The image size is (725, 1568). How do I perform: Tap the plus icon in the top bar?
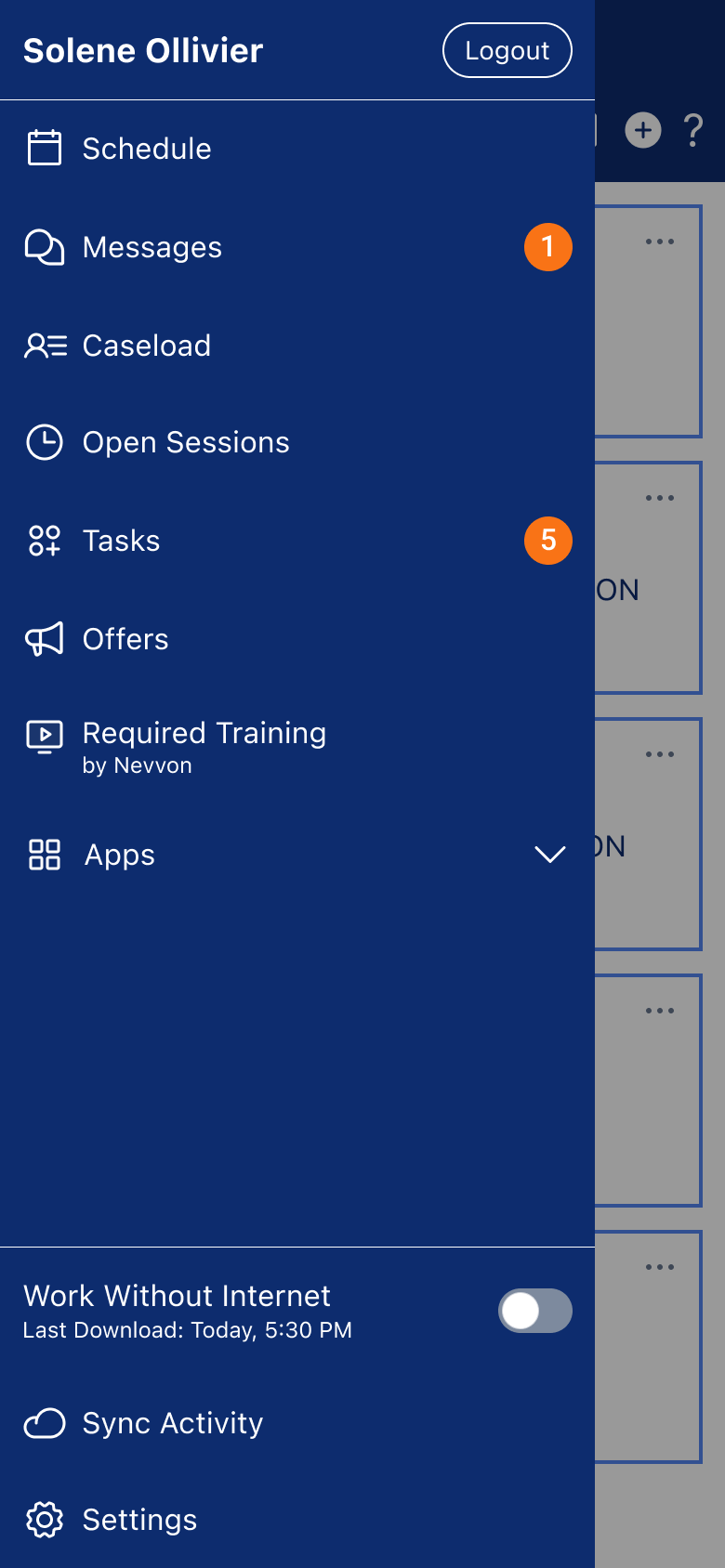tap(643, 131)
